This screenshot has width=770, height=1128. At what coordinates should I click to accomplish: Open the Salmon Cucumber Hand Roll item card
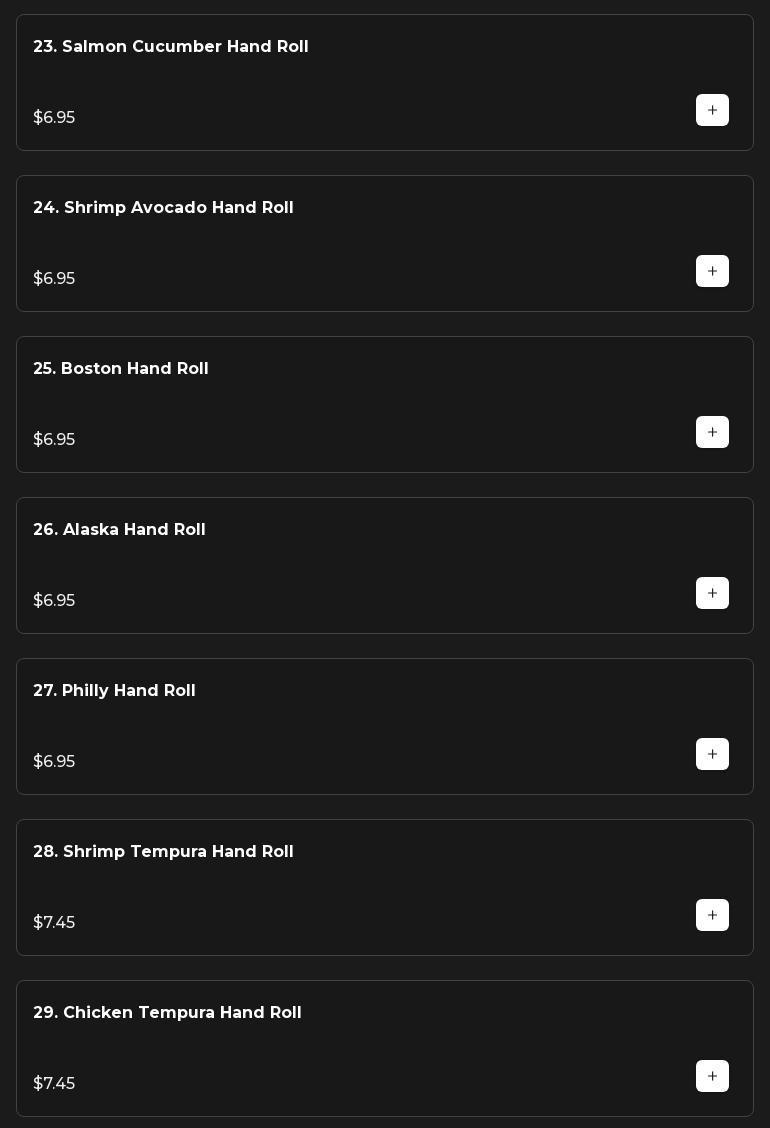171,47
